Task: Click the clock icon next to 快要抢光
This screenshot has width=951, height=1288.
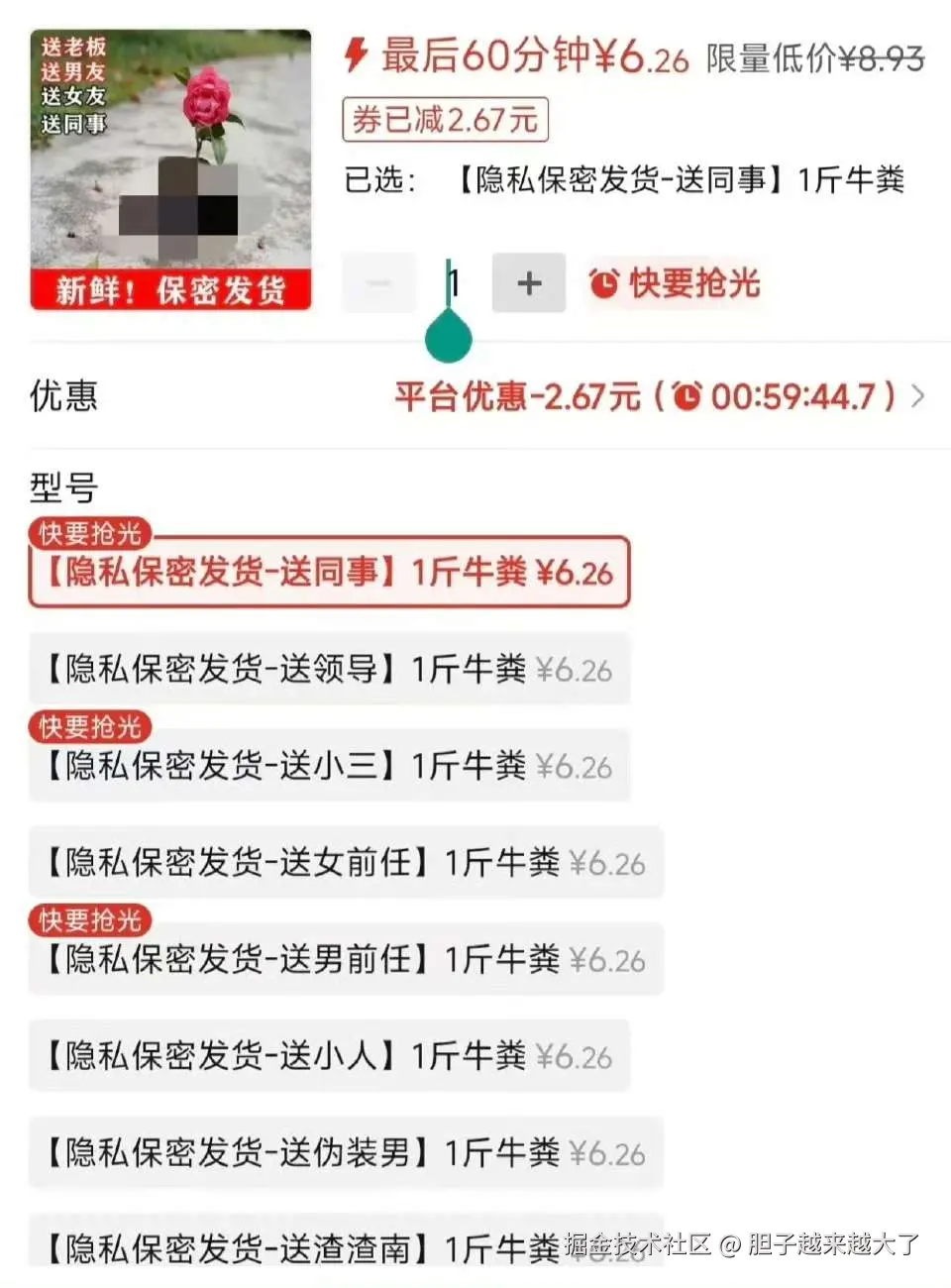Action: point(604,283)
